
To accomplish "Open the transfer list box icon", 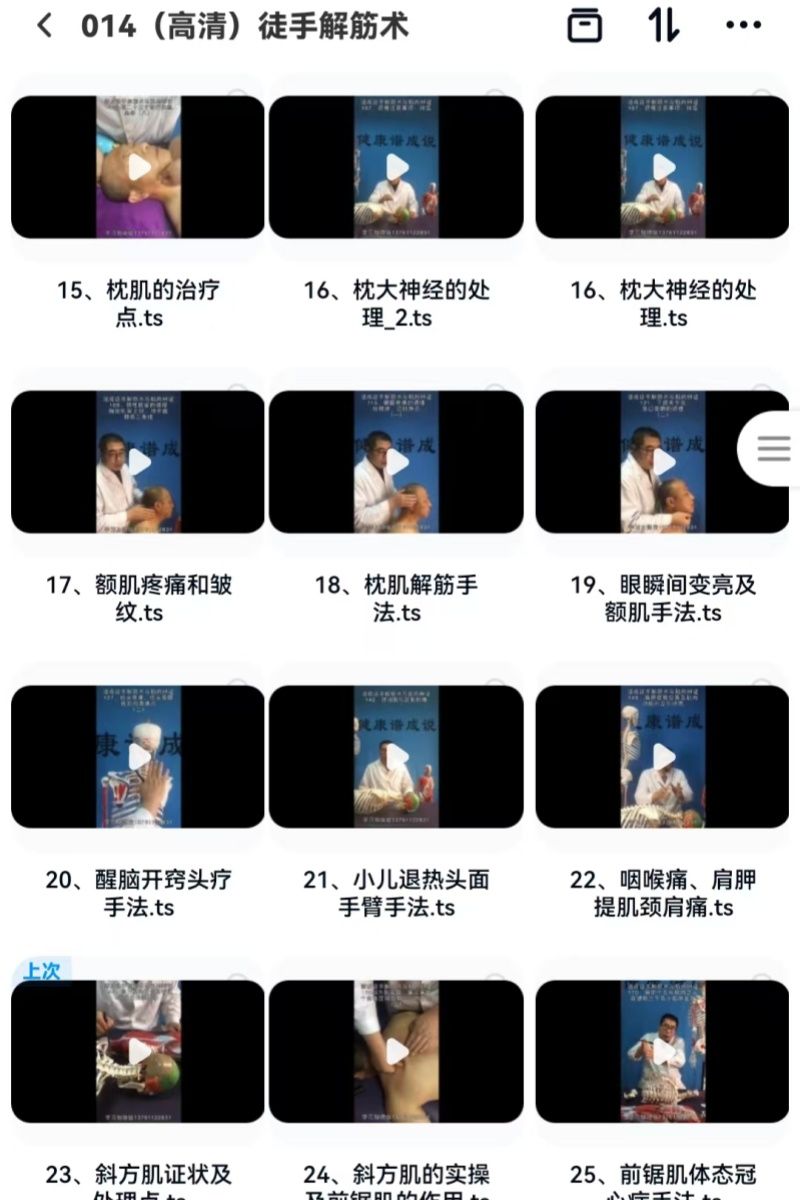I will click(x=586, y=26).
